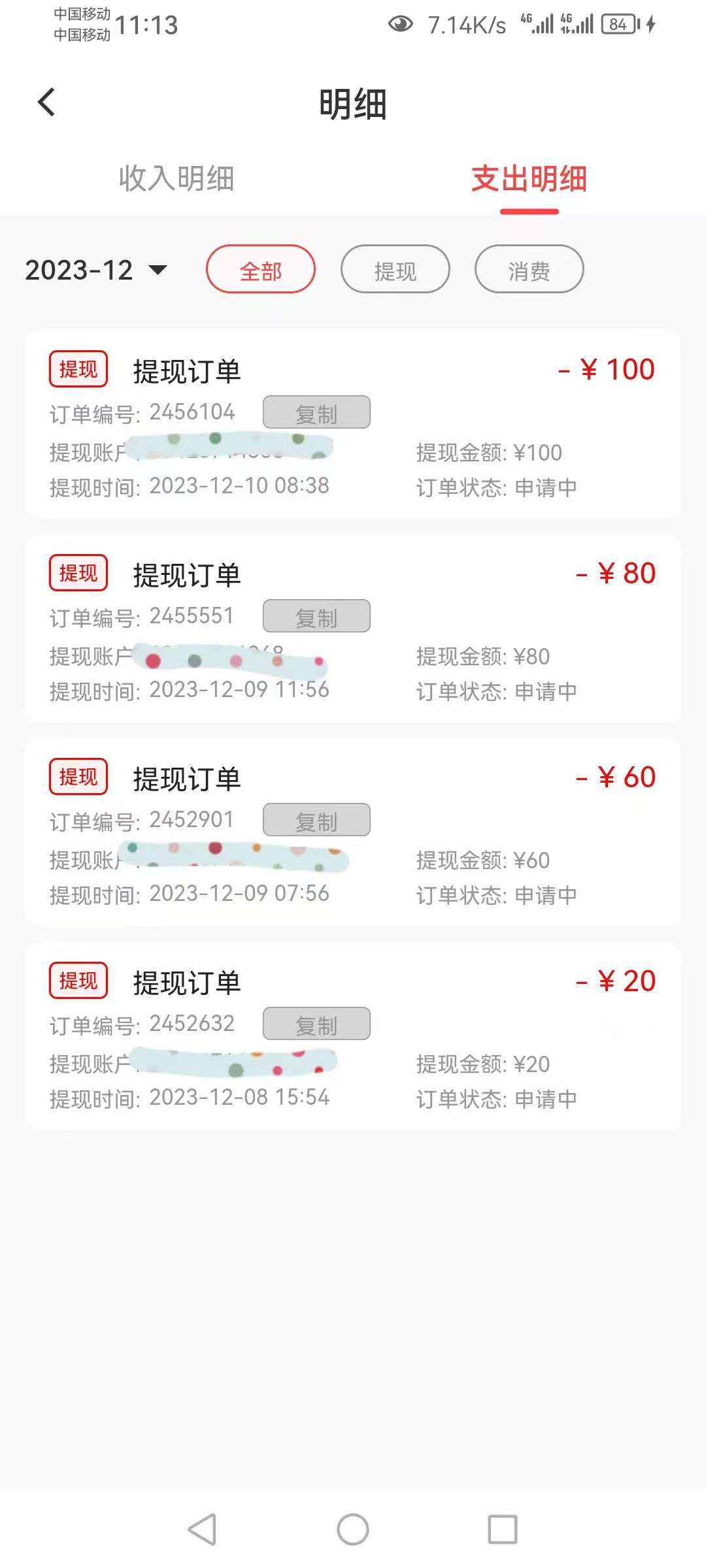The width and height of the screenshot is (706, 1568).
Task: Copy order number 2452632
Action: coord(316,1024)
